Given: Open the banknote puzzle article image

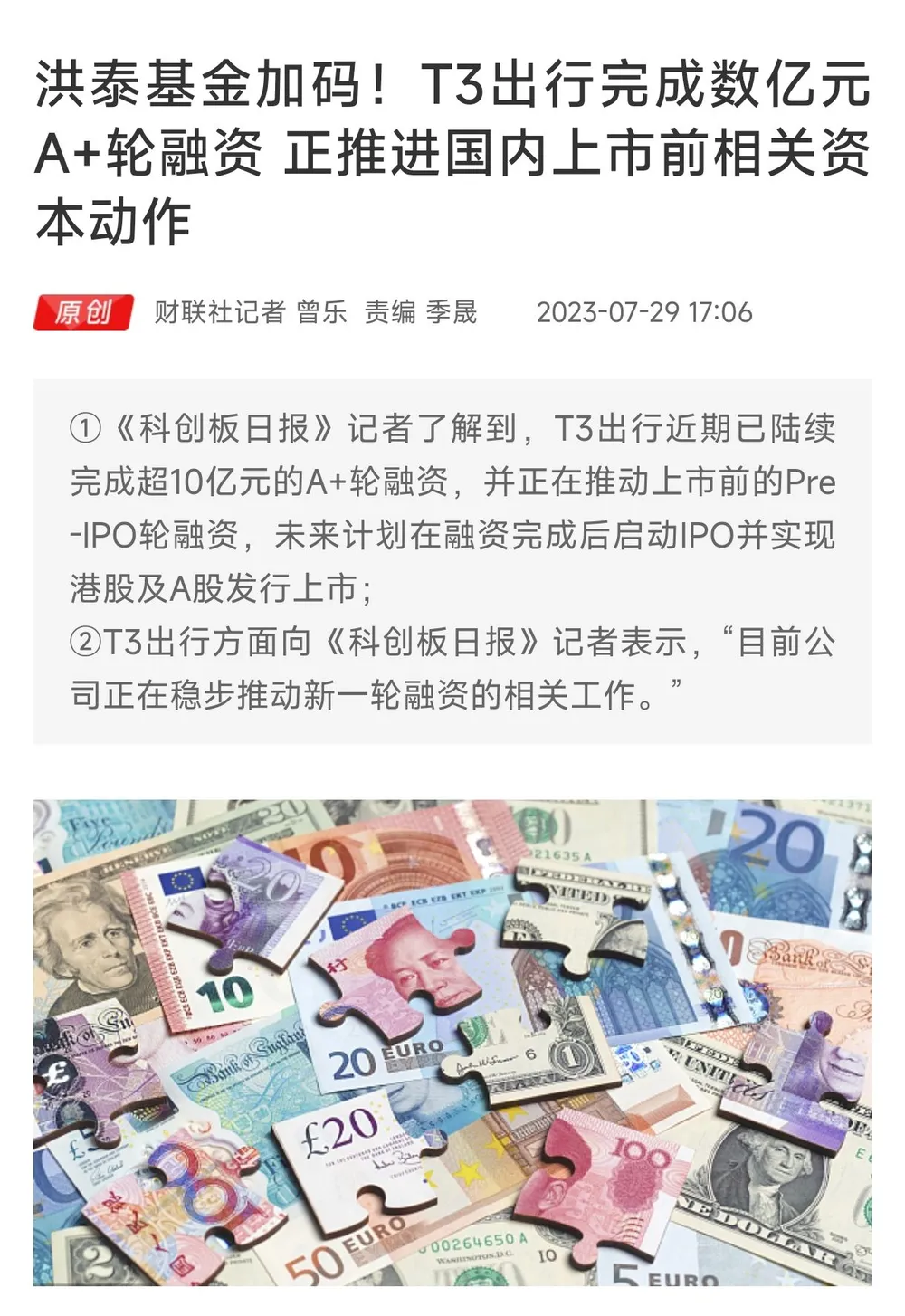Looking at the screenshot, I should coord(452,1041).
